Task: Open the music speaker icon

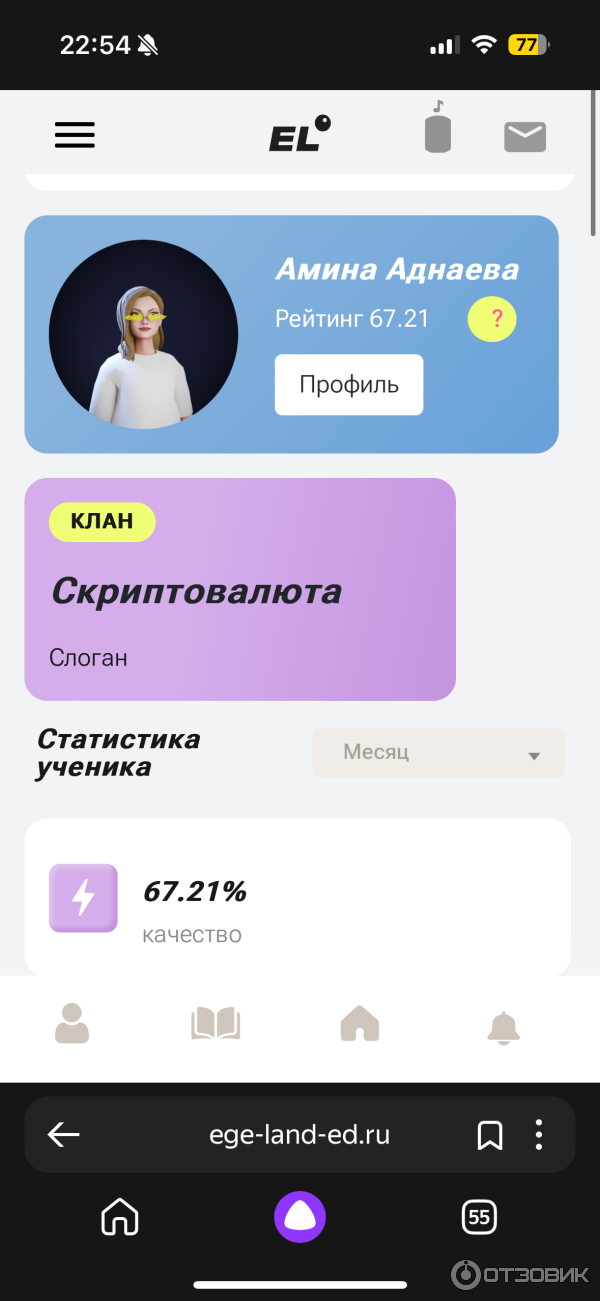Action: point(438,129)
